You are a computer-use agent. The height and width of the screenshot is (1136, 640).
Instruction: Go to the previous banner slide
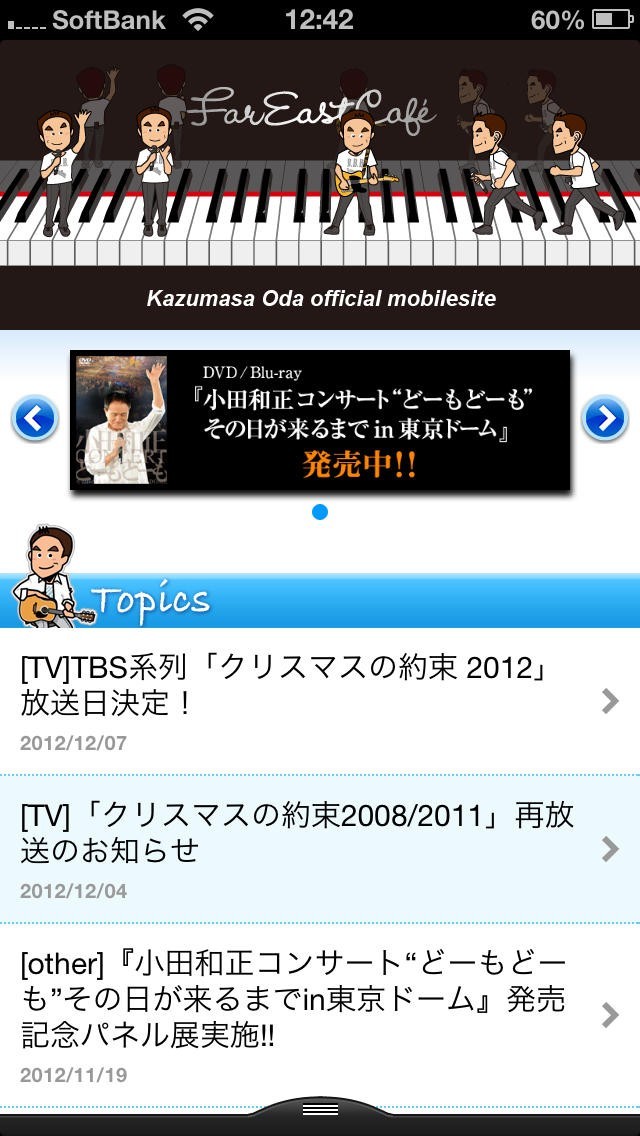pyautogui.click(x=35, y=418)
